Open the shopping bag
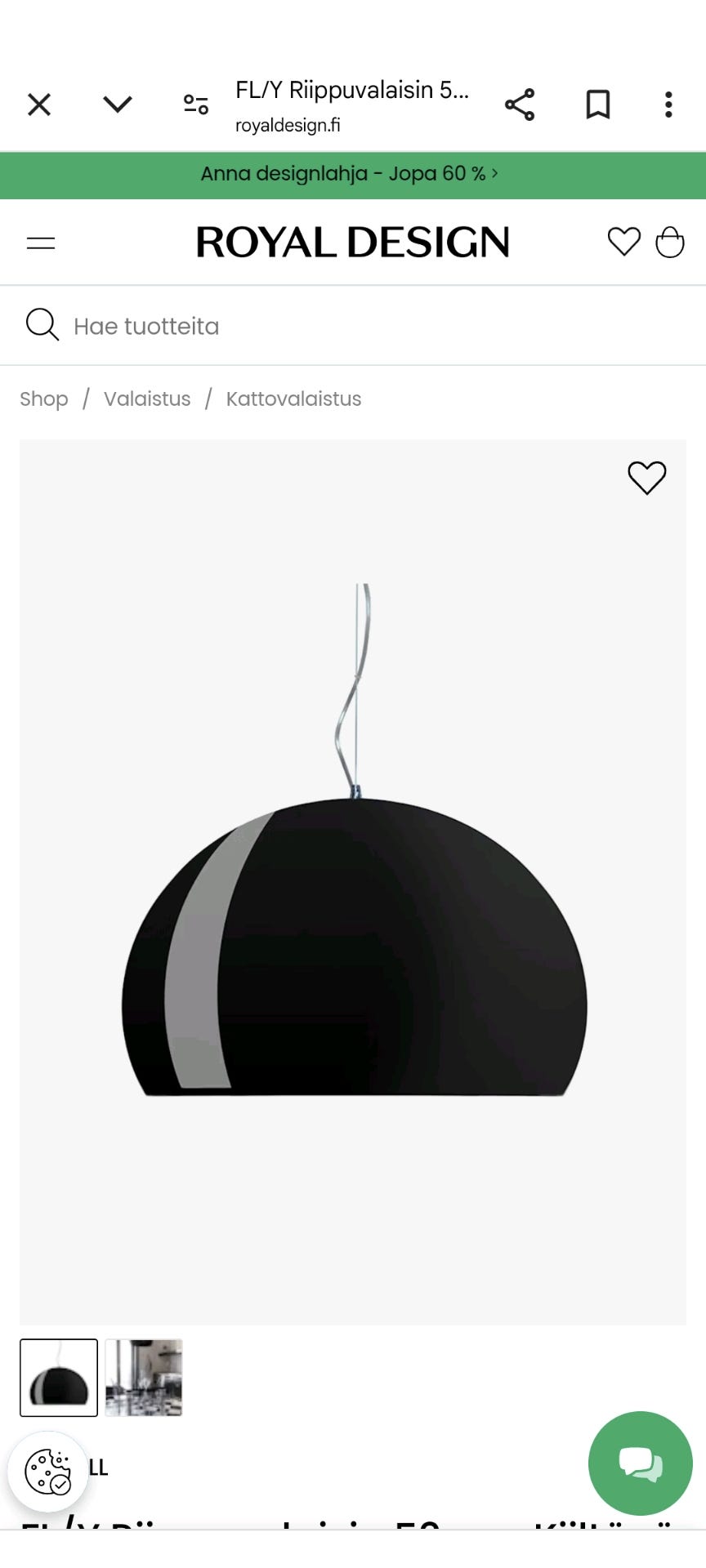Image resolution: width=706 pixels, height=1568 pixels. click(x=670, y=242)
